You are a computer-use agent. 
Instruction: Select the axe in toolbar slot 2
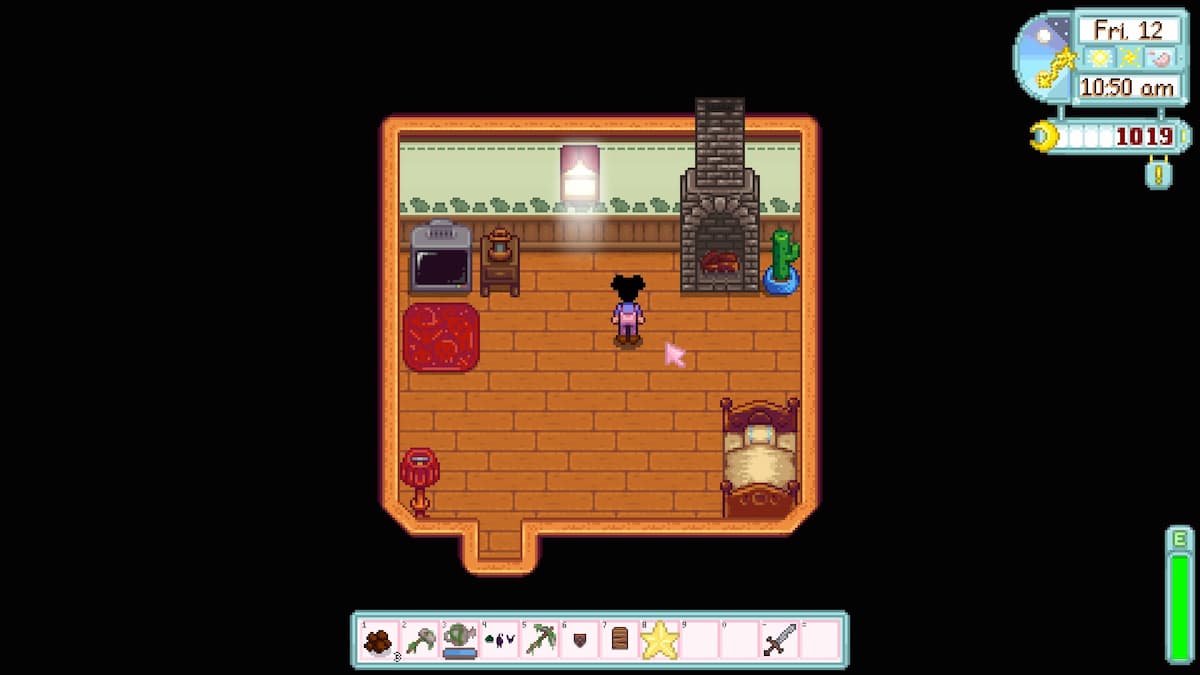(x=419, y=640)
